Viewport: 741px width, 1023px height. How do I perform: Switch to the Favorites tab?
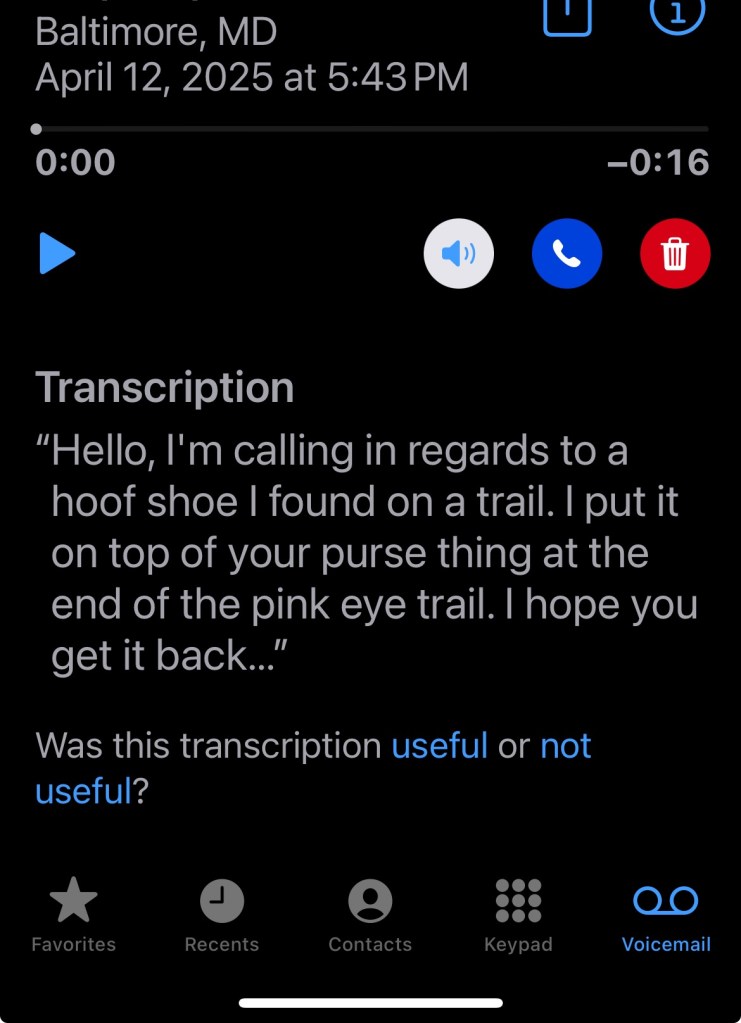click(73, 916)
